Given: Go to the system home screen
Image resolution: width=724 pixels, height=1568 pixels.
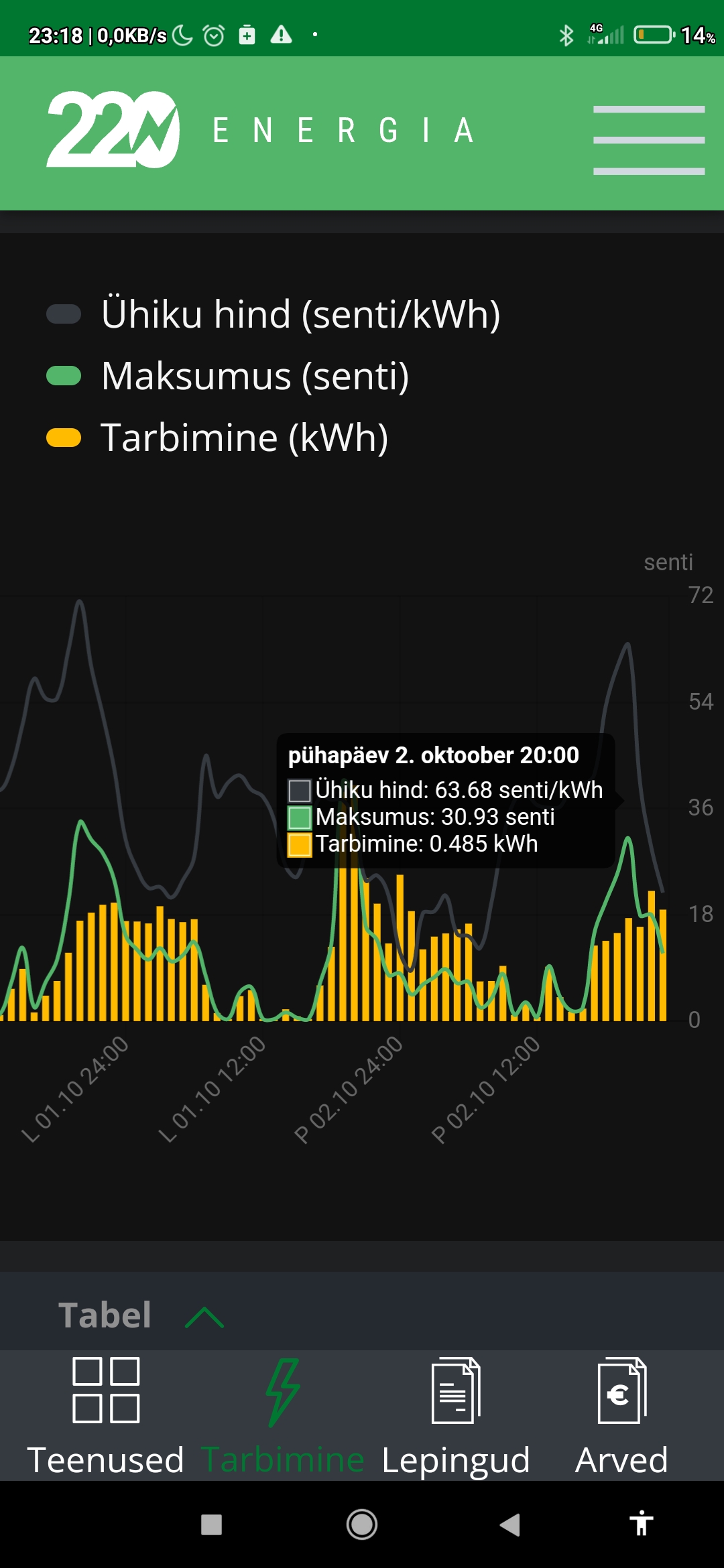Looking at the screenshot, I should [x=362, y=1524].
